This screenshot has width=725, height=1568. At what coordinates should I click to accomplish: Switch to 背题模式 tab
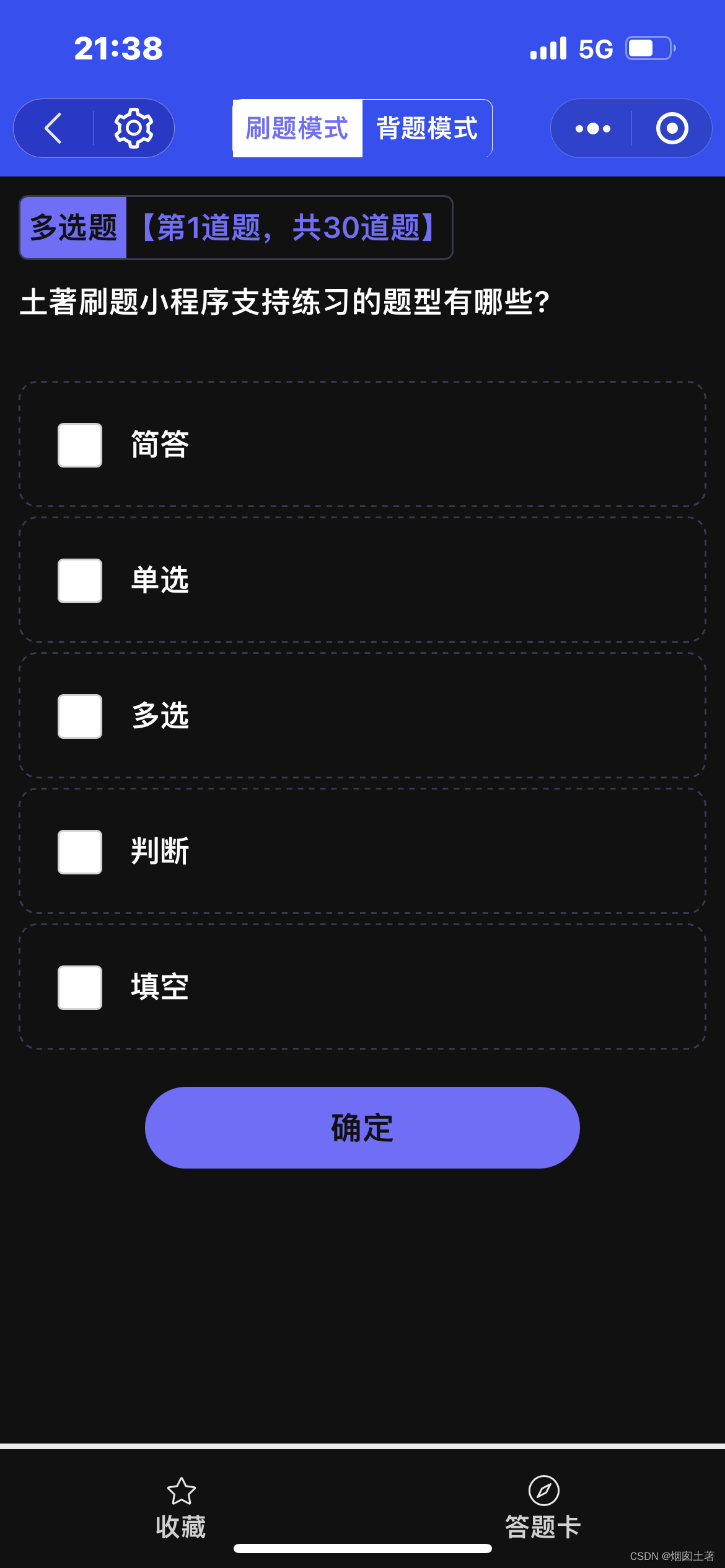pyautogui.click(x=427, y=128)
